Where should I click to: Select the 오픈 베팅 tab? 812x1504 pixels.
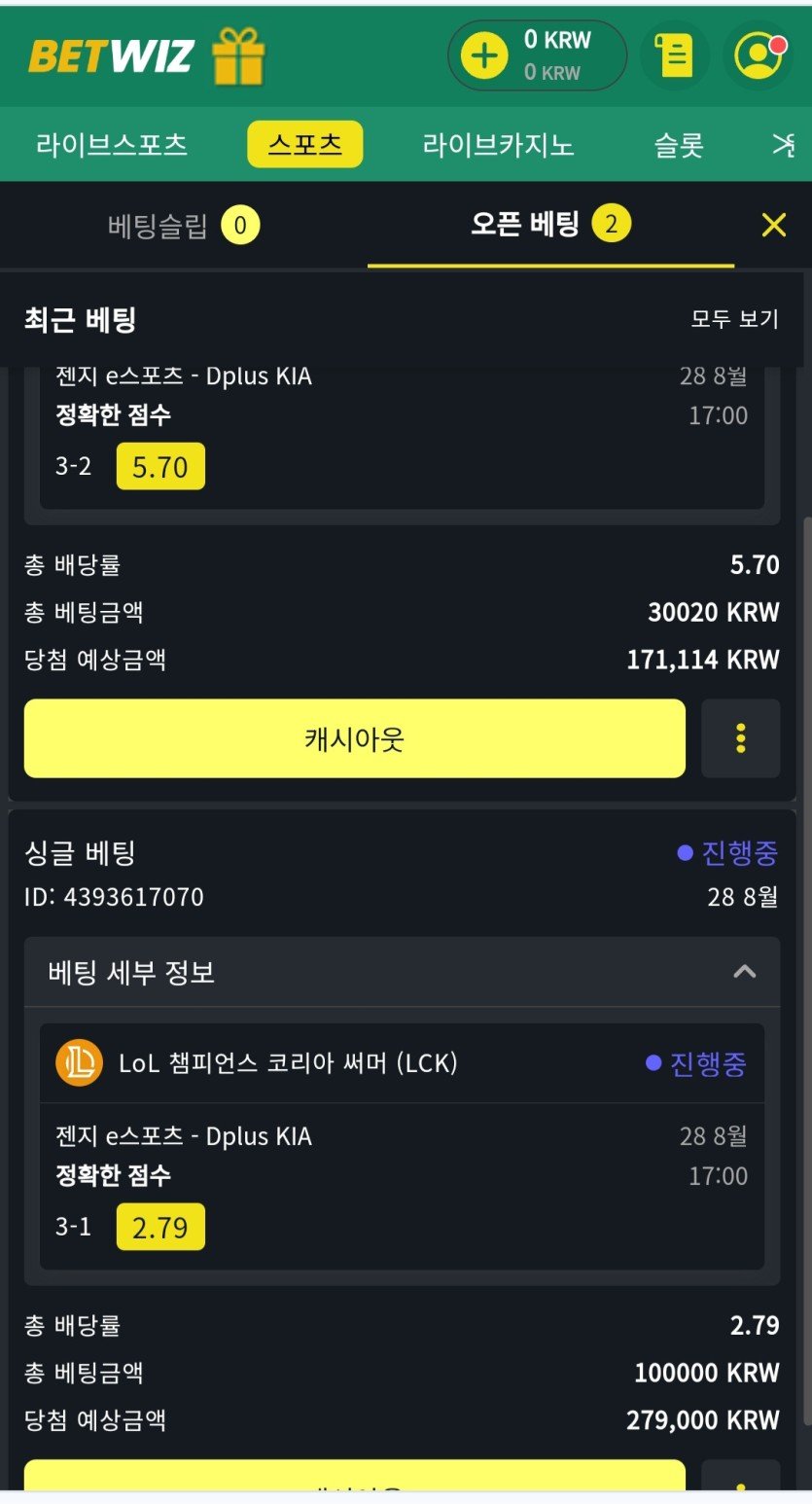(550, 225)
